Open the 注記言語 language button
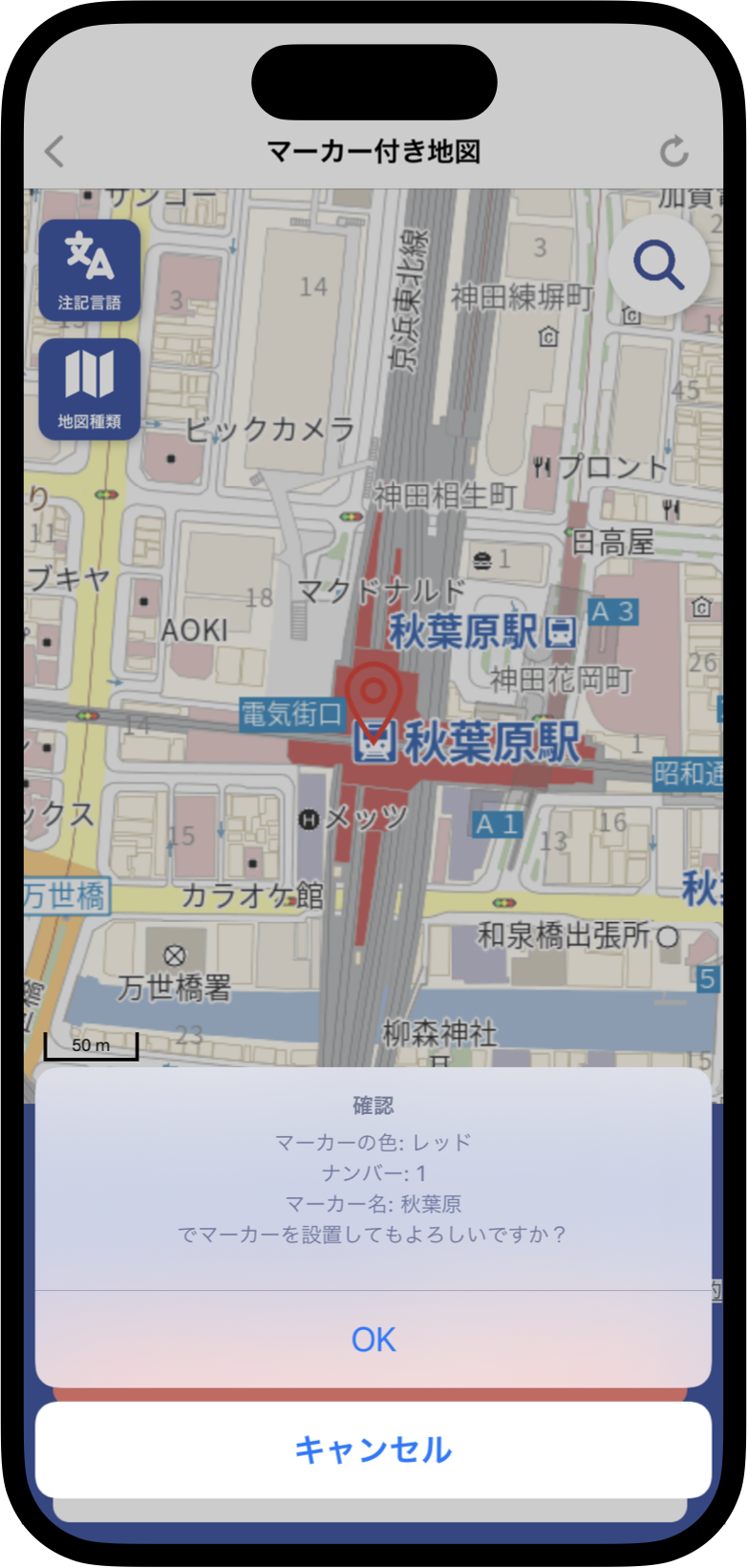 [x=89, y=270]
